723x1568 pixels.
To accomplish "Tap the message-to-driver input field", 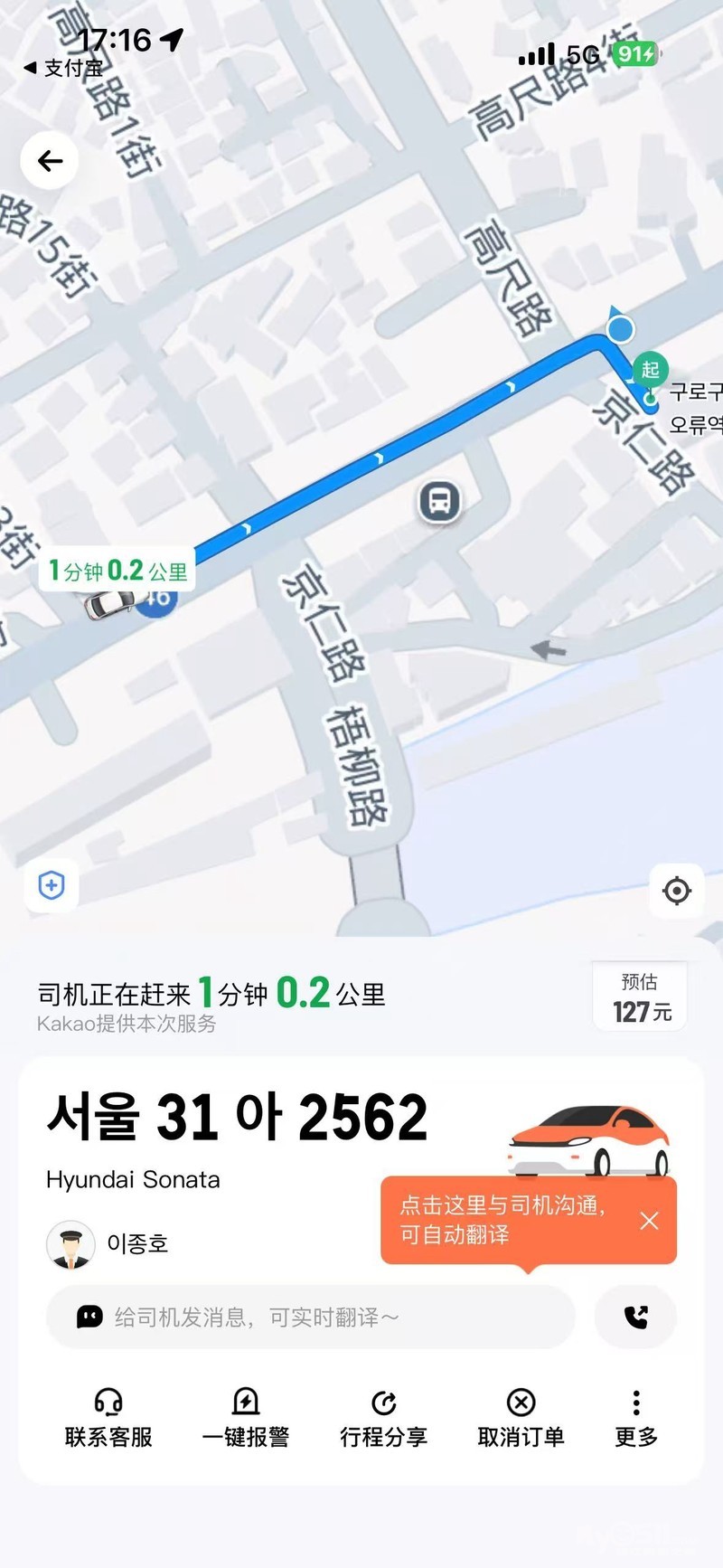I will [x=310, y=1318].
